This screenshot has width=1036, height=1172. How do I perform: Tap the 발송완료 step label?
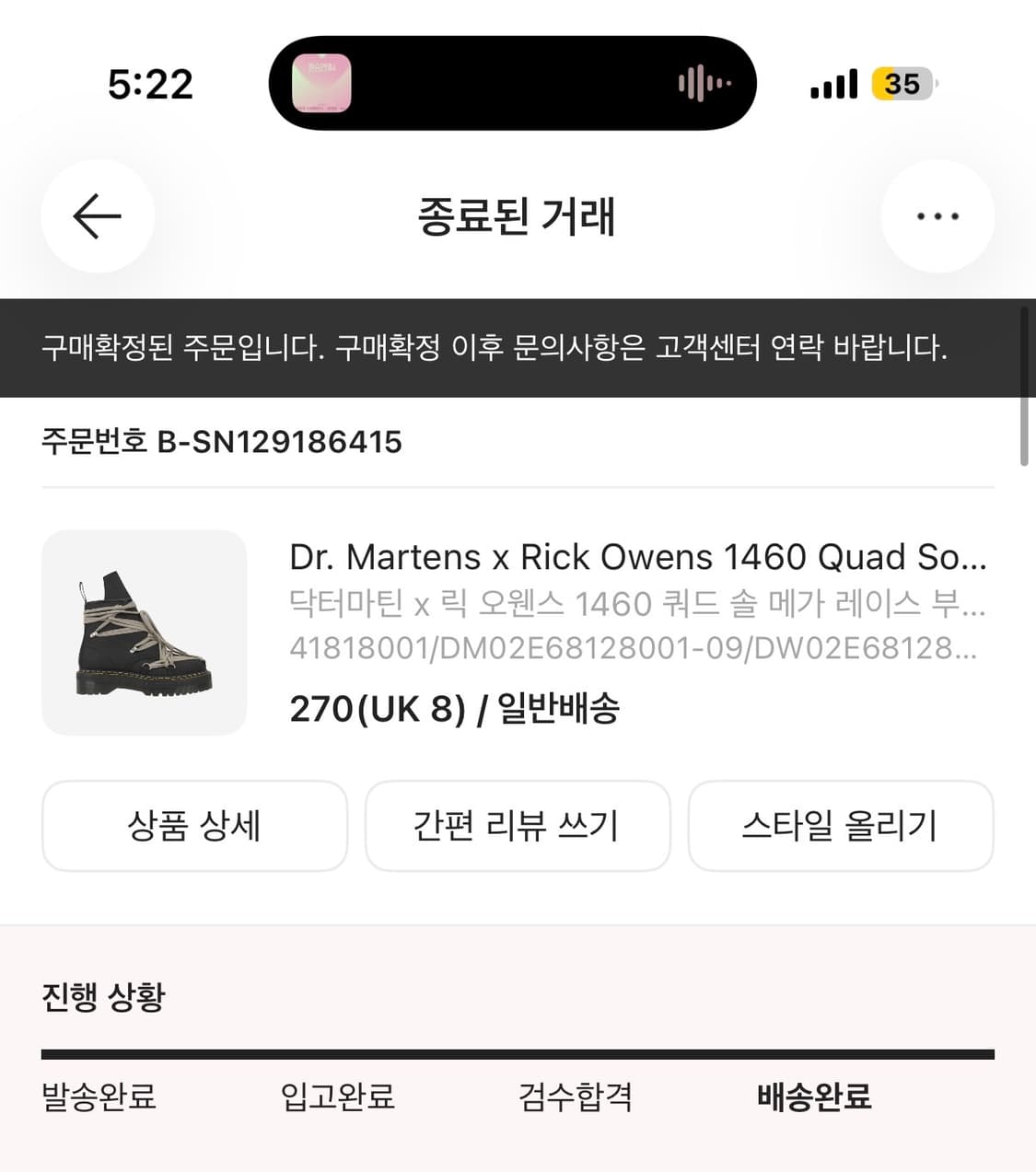[99, 1097]
